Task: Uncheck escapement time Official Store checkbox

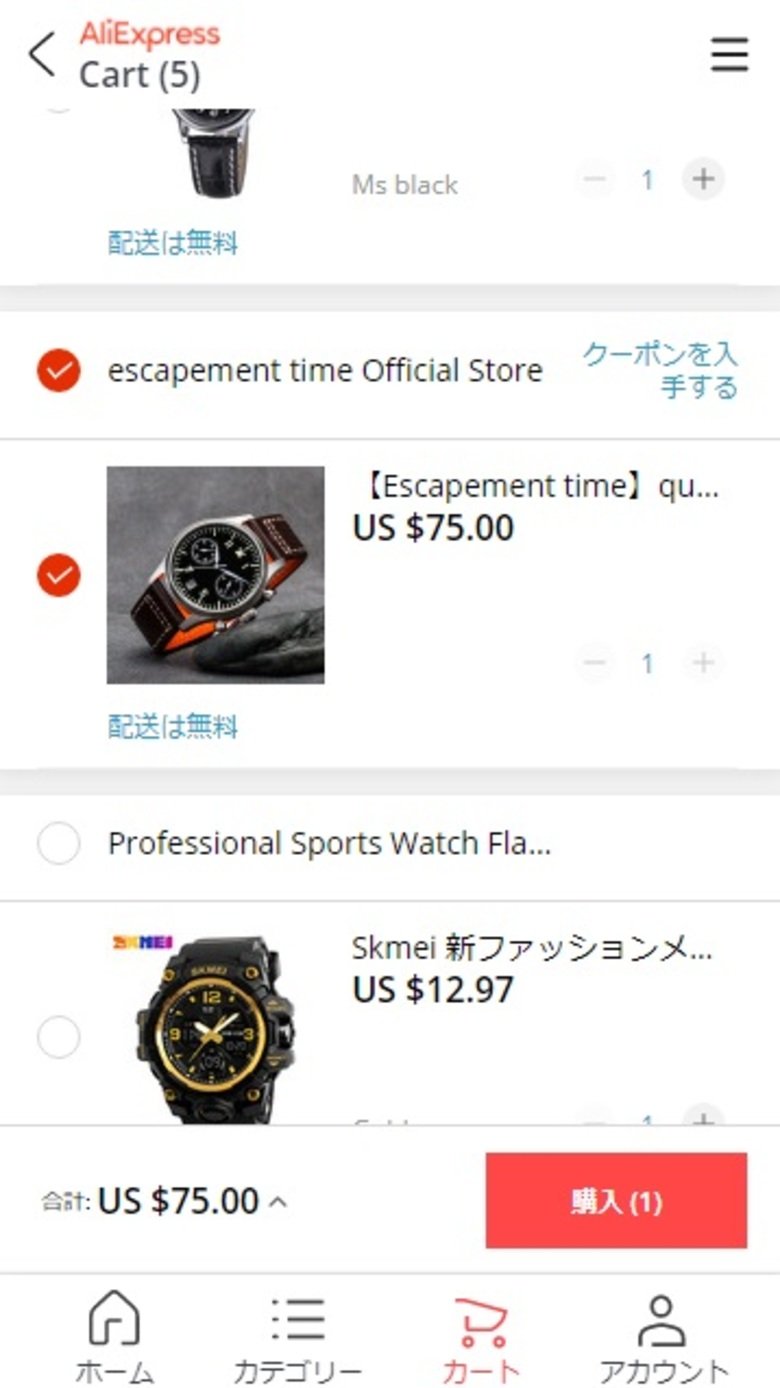Action: [59, 371]
